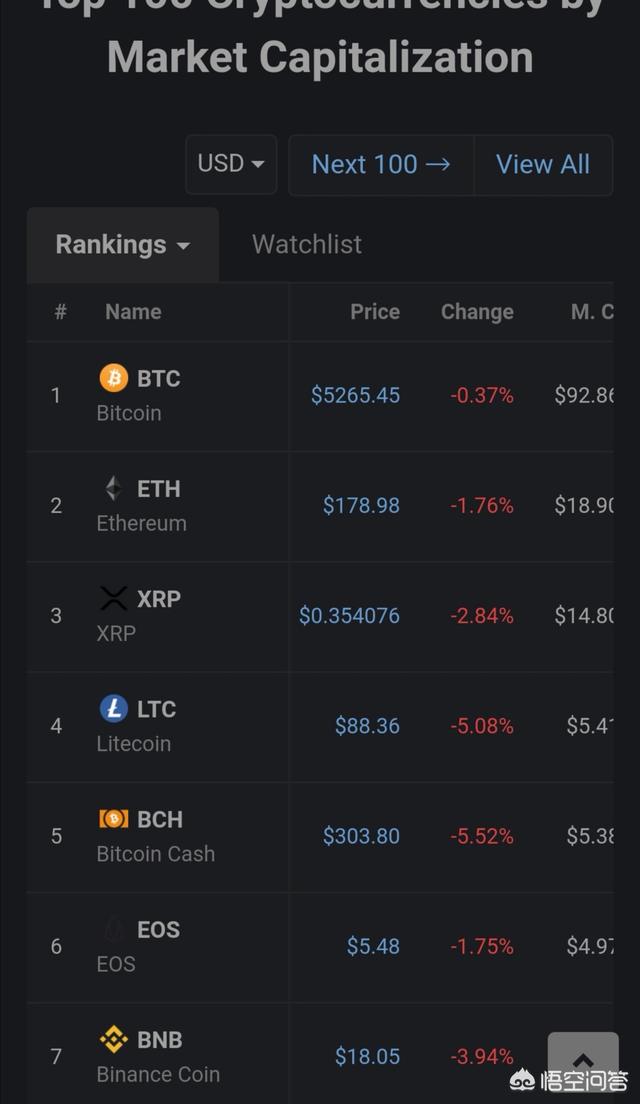Switch to the Watchlist tab
This screenshot has height=1104, width=640.
tap(307, 245)
